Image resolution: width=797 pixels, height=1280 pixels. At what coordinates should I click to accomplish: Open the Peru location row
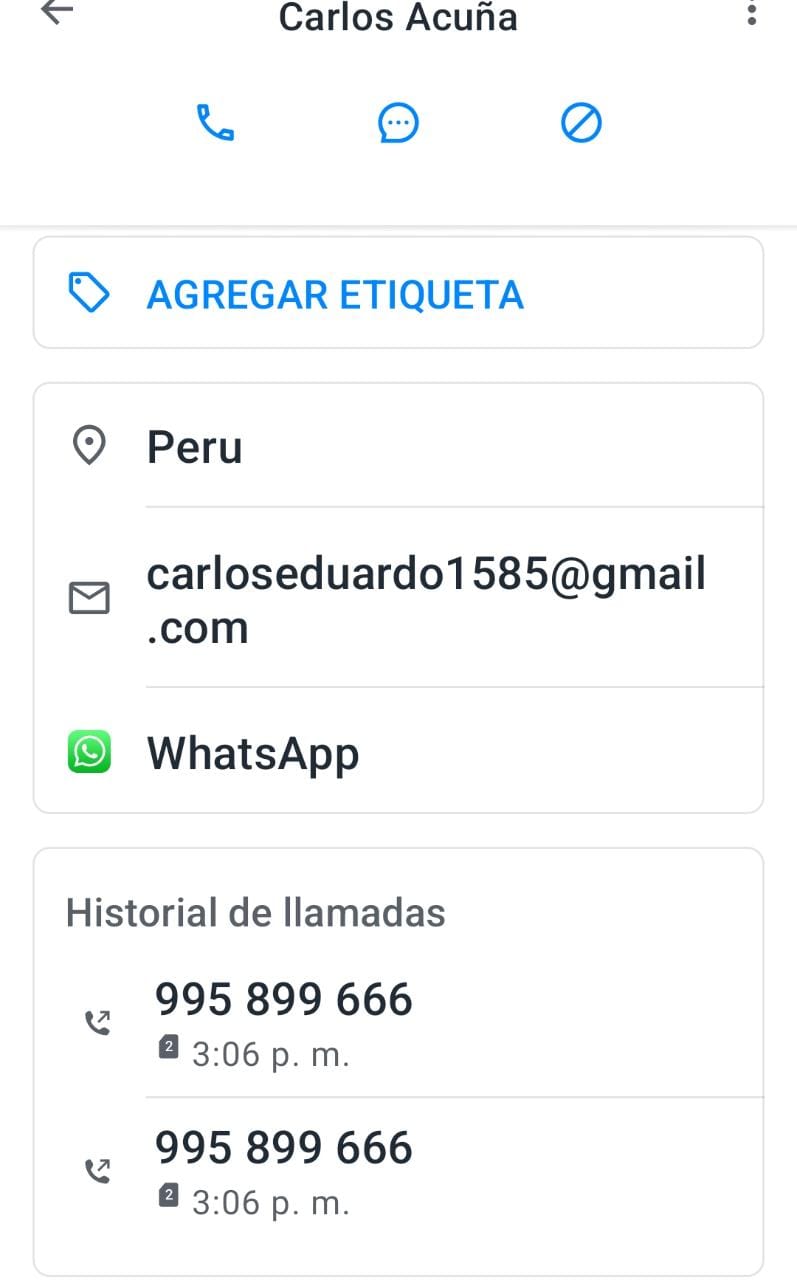pos(398,446)
